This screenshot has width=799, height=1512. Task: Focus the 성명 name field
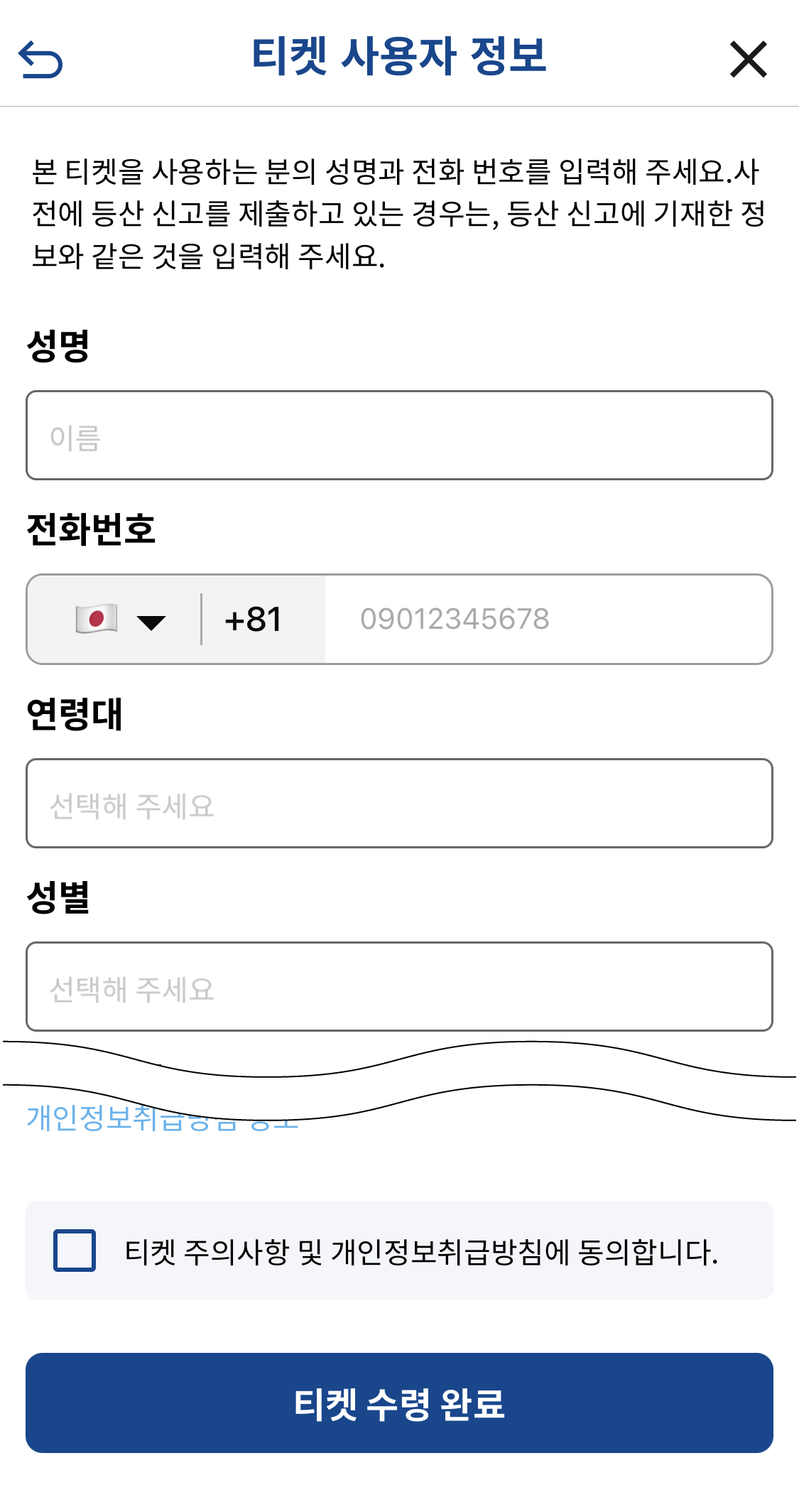(399, 435)
